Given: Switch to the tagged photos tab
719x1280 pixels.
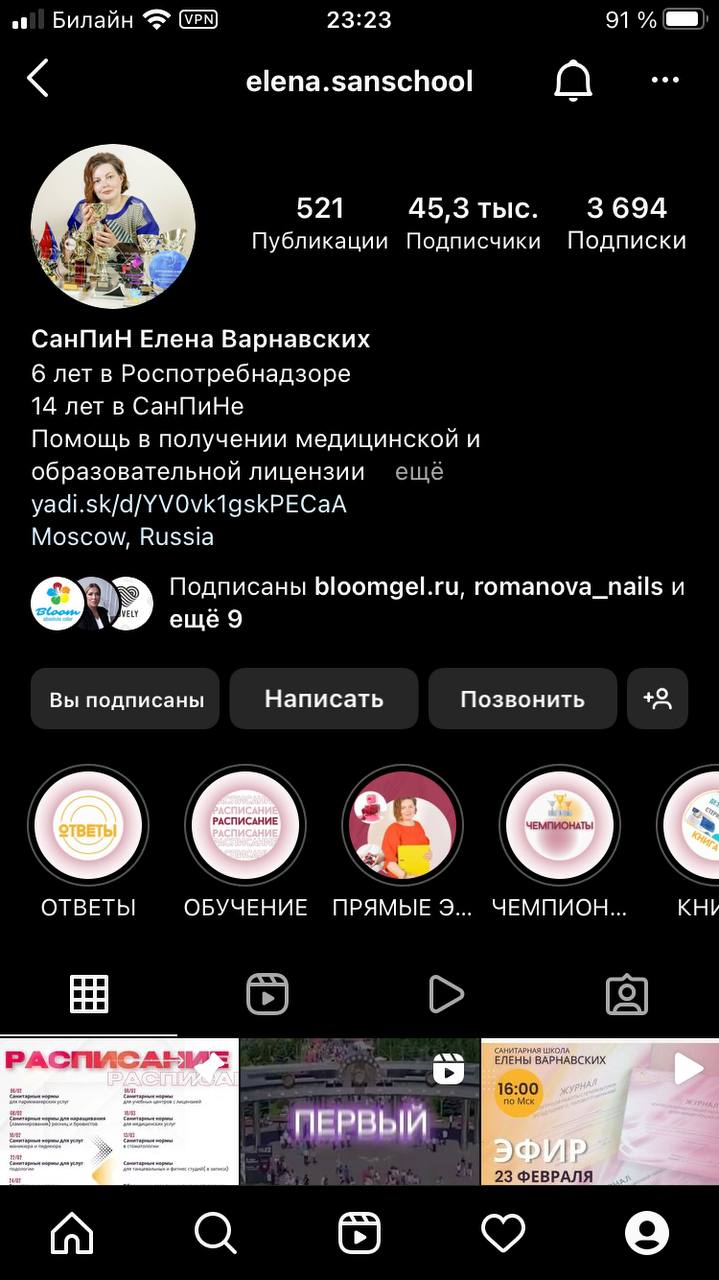Looking at the screenshot, I should 627,994.
